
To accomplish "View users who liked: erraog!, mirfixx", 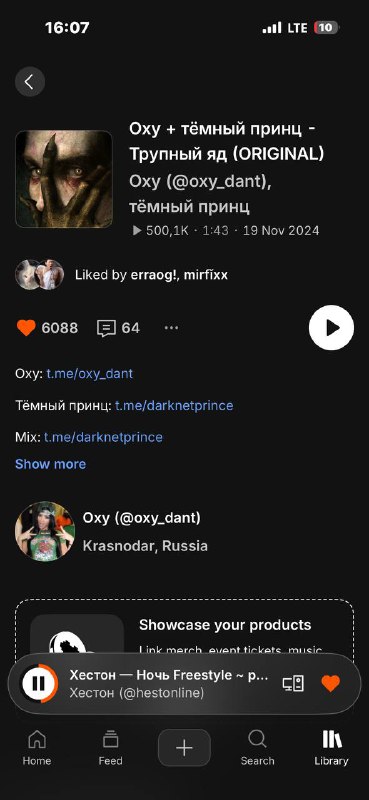I will tap(121, 275).
